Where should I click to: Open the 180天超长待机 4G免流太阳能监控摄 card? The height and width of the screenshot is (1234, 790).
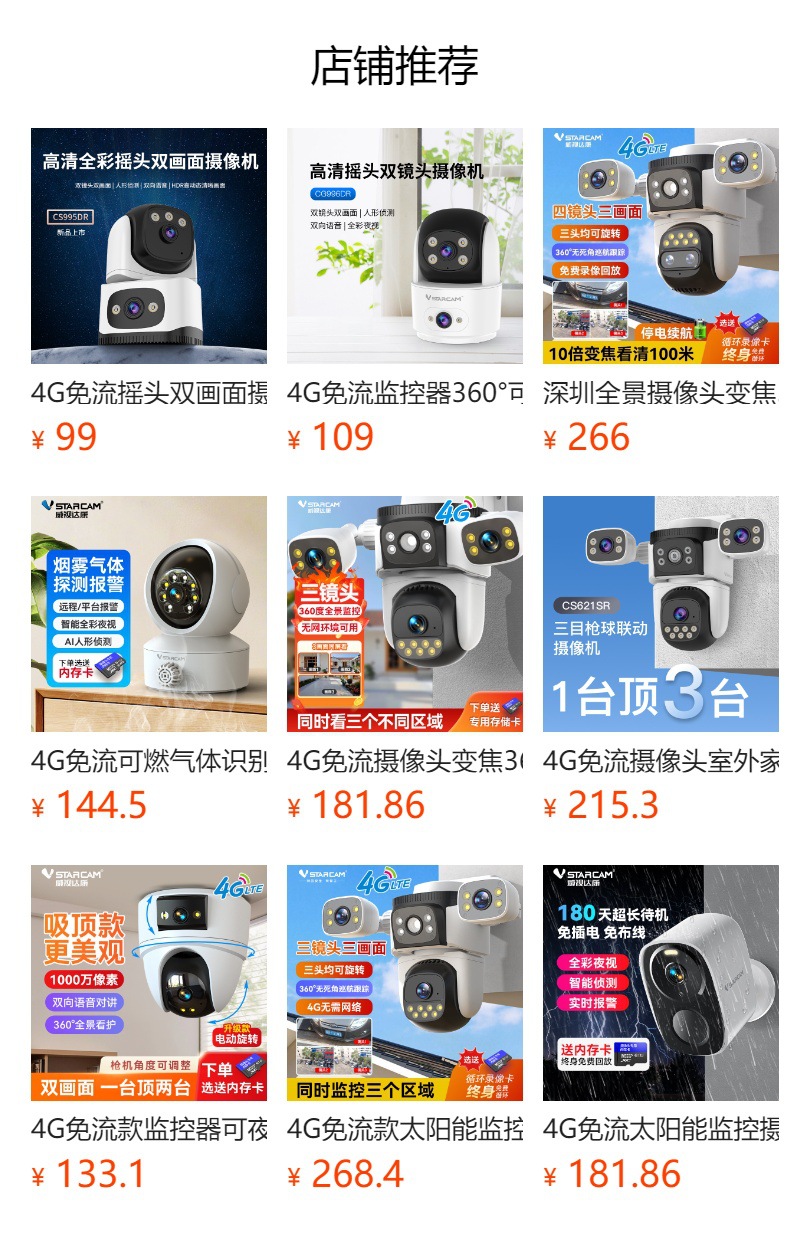661,1030
